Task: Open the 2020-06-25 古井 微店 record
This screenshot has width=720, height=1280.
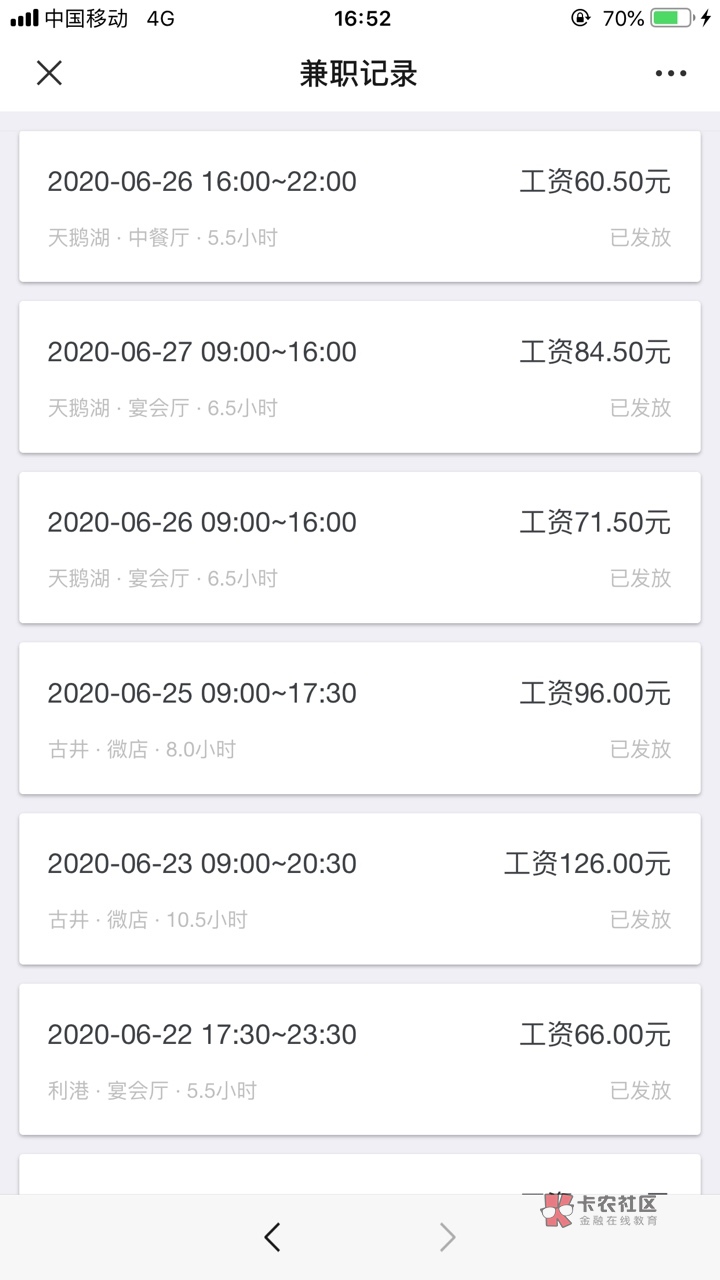Action: click(x=359, y=718)
